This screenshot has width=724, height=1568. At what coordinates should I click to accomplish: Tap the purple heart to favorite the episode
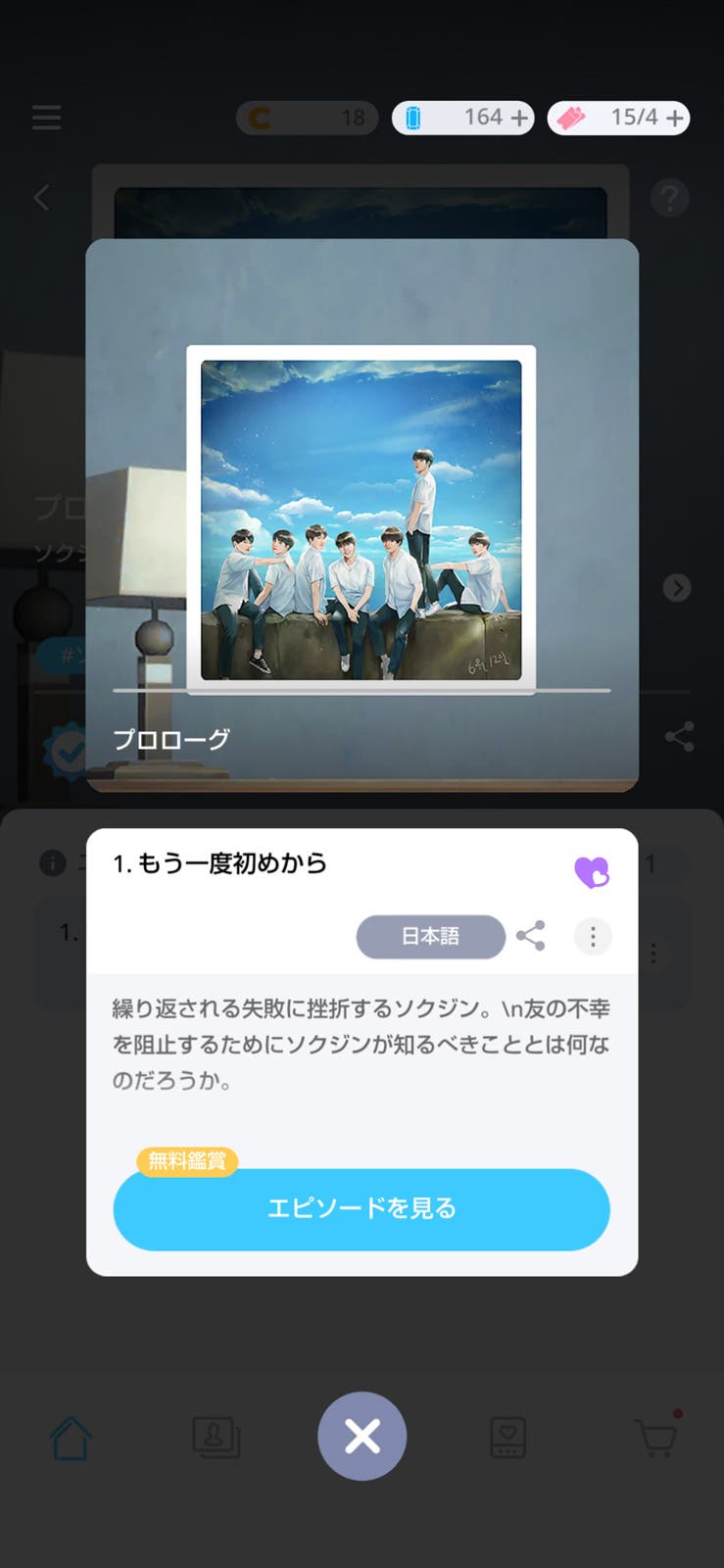(x=591, y=871)
